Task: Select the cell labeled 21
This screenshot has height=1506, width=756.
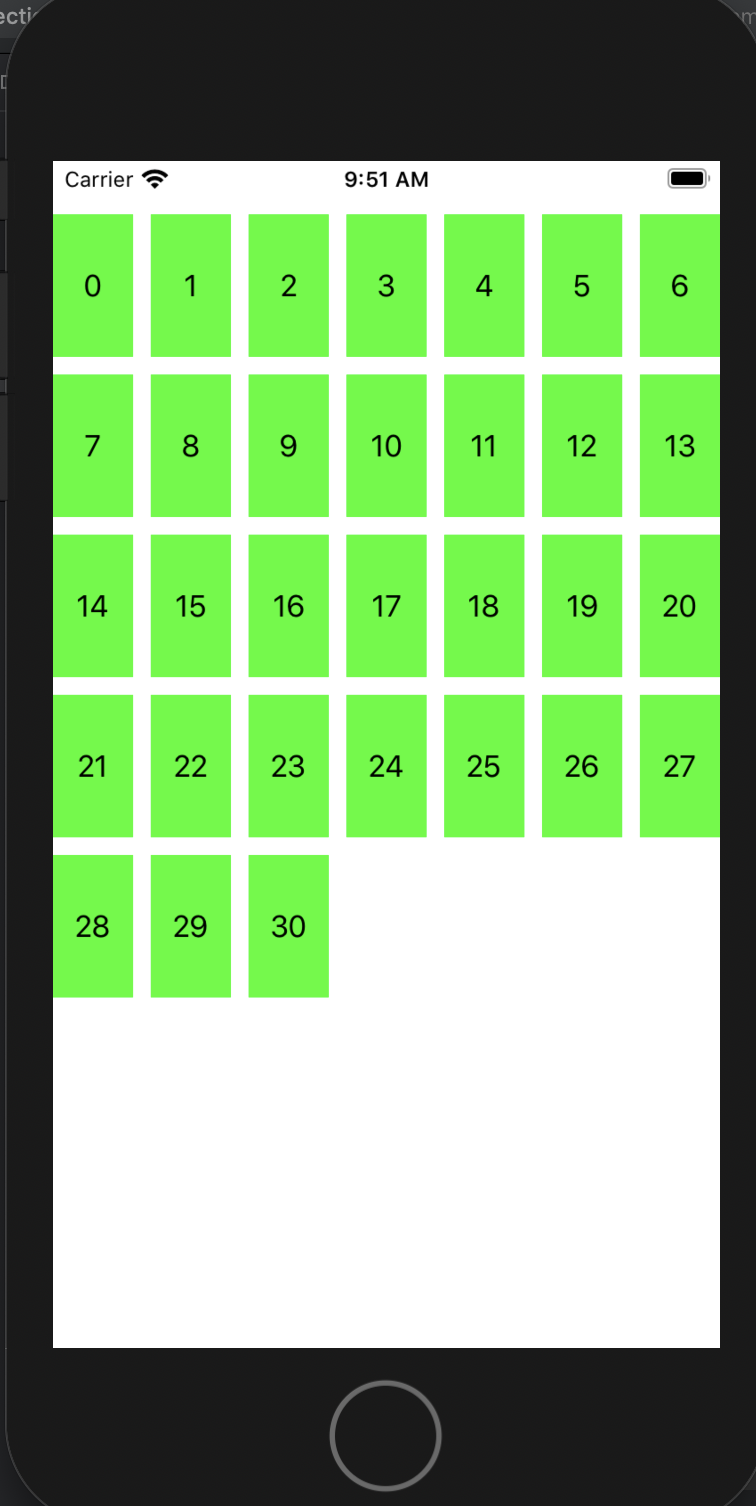Action: (x=93, y=766)
